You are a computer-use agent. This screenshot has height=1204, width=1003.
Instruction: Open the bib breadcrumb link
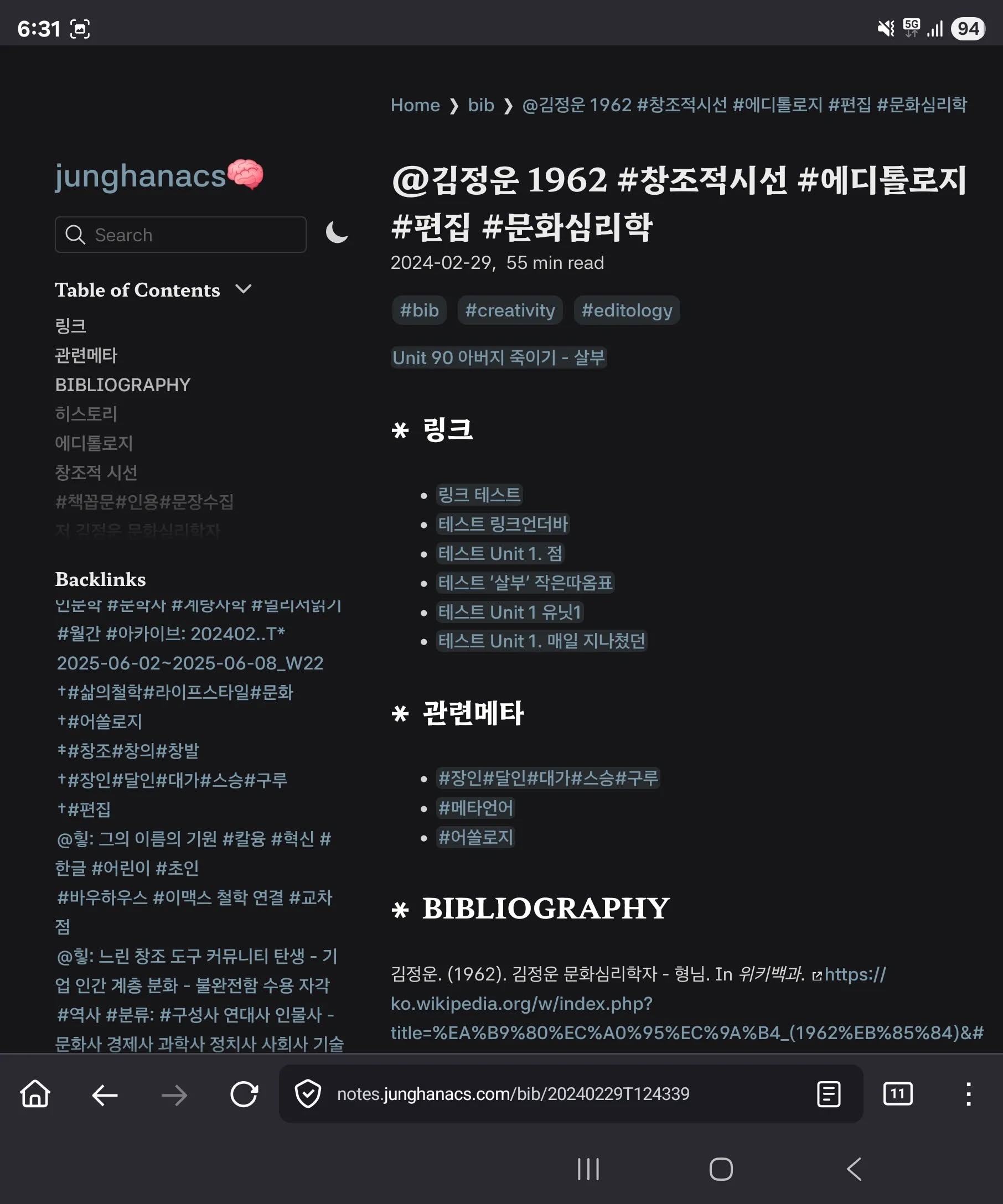(x=480, y=105)
